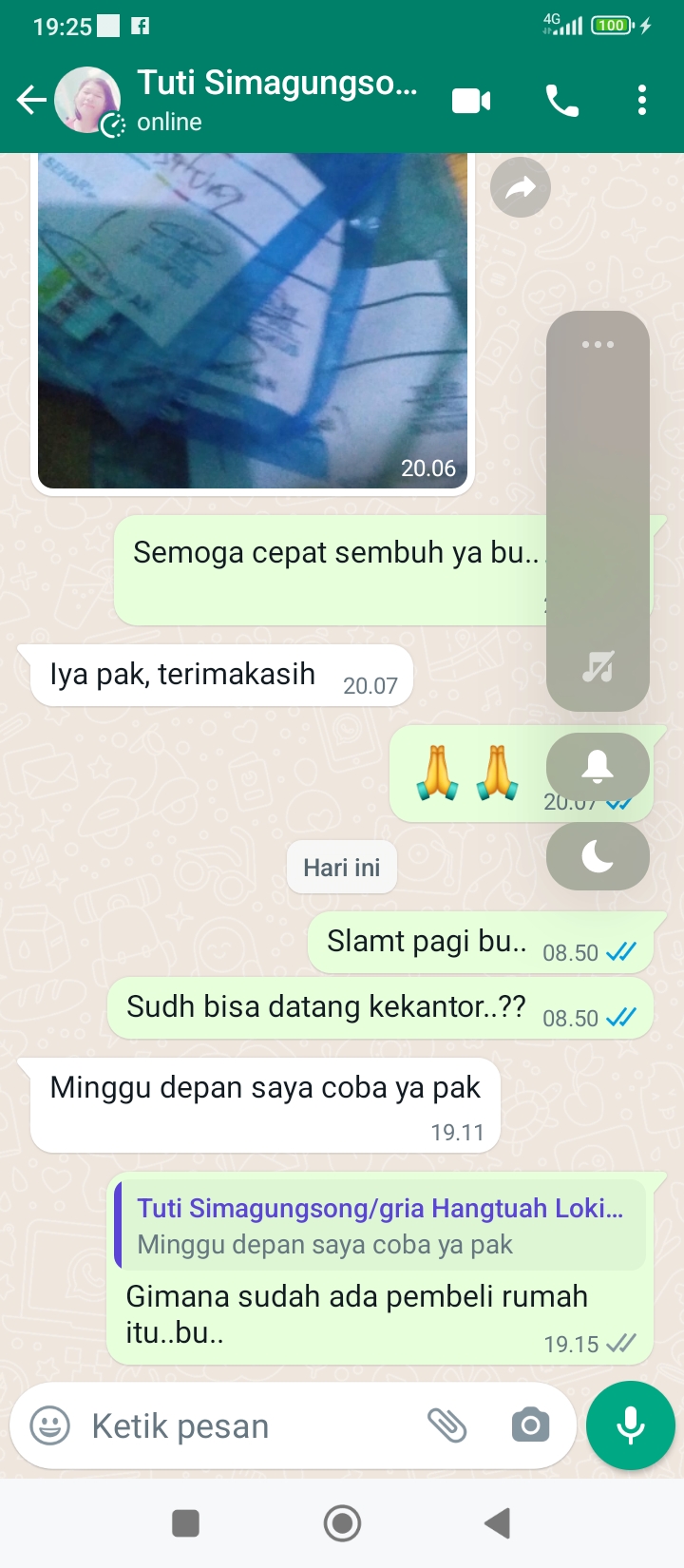Open Tuti Simagungsong's contact info
The width and height of the screenshot is (684, 1568).
[275, 99]
